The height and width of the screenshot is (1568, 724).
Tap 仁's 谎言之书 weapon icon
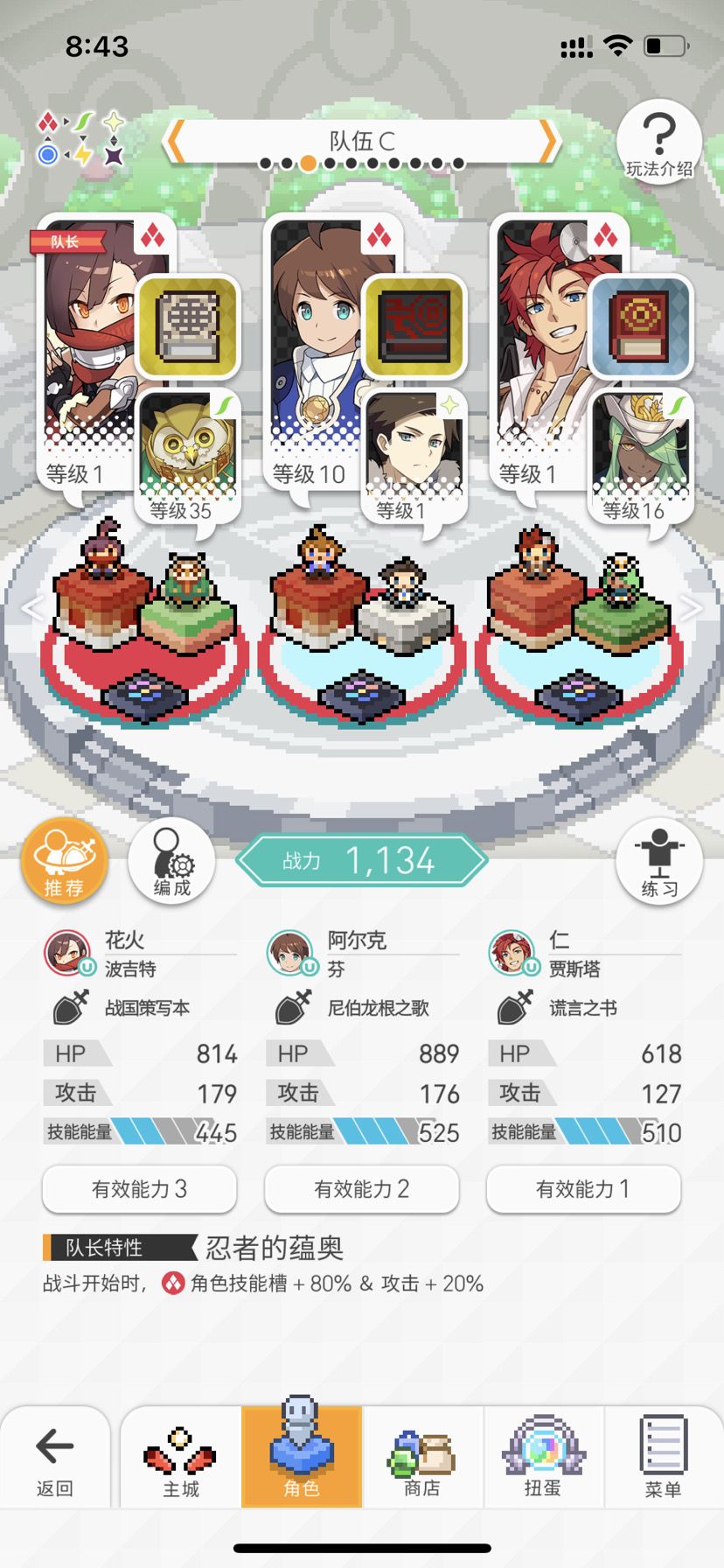click(x=641, y=325)
